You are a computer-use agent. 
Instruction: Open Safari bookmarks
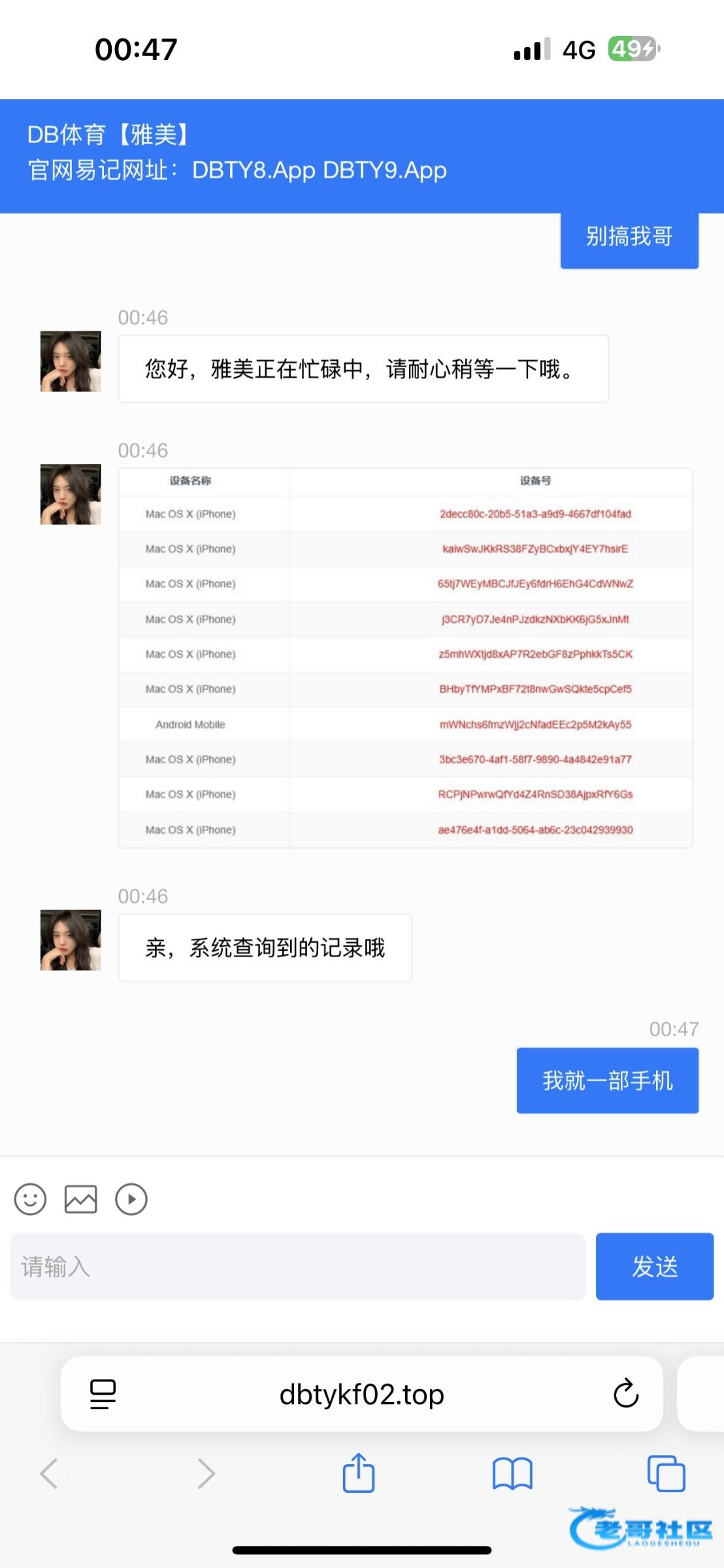pyautogui.click(x=512, y=1474)
